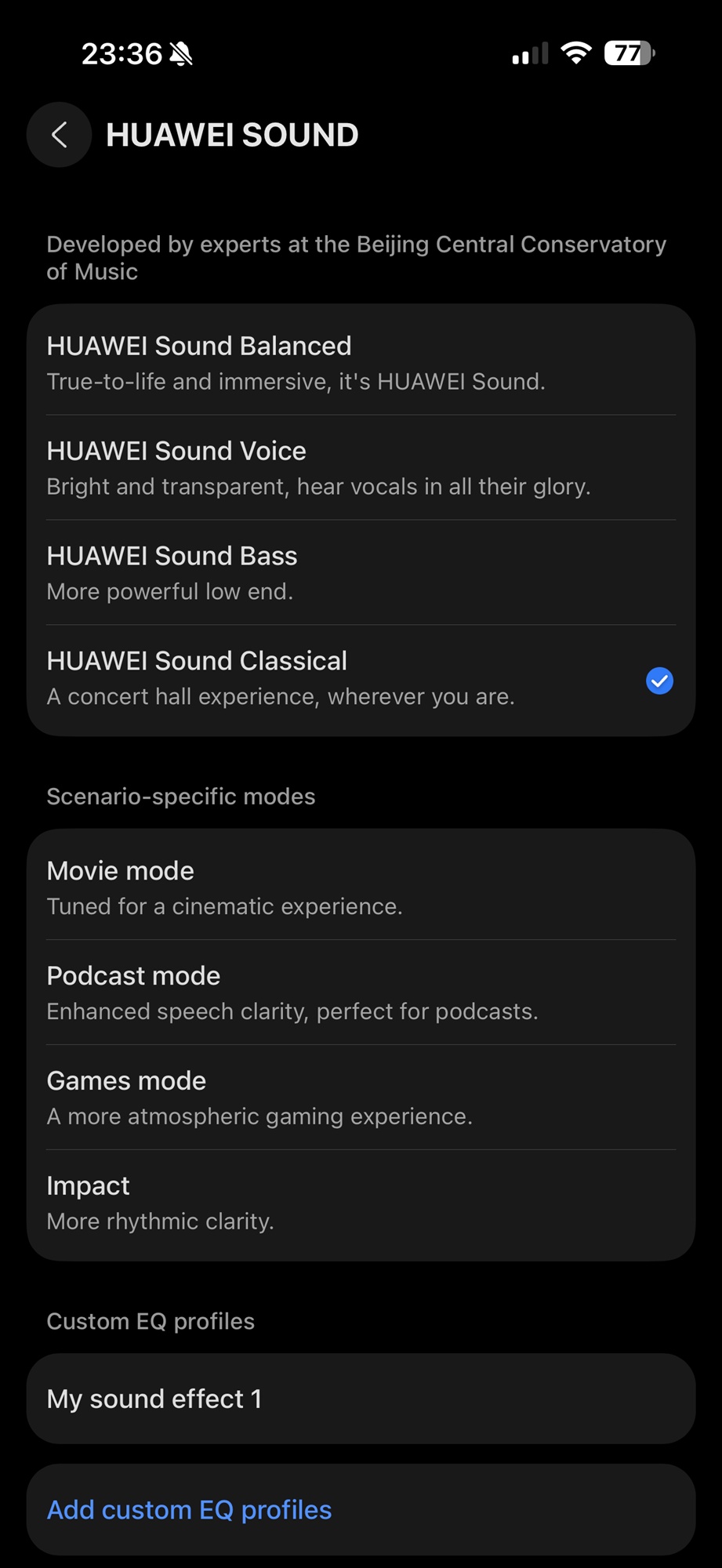
Task: Choose the HUAWEI Sound Voice preset
Action: coord(361,467)
